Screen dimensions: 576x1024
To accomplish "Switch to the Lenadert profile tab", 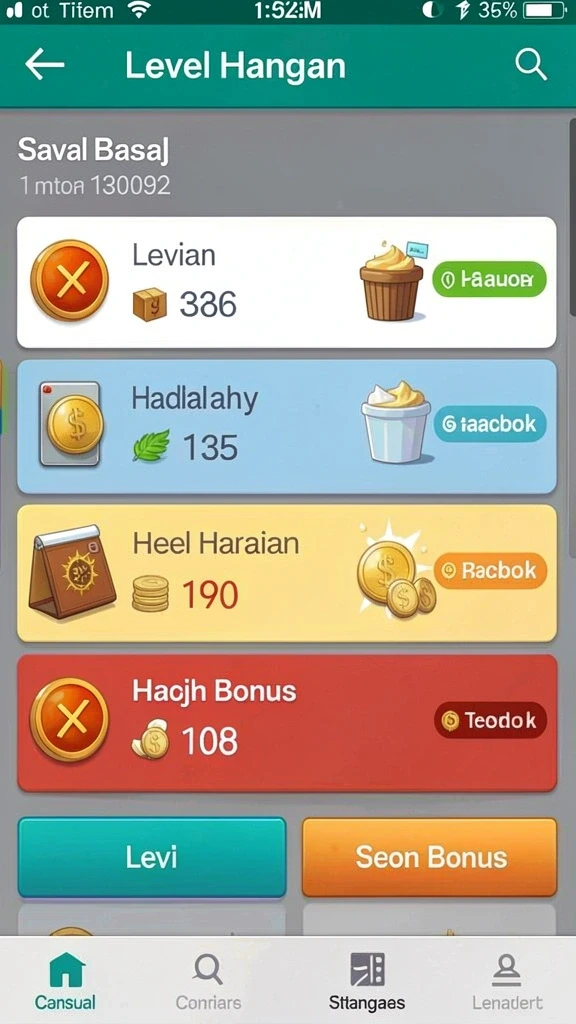I will click(507, 981).
